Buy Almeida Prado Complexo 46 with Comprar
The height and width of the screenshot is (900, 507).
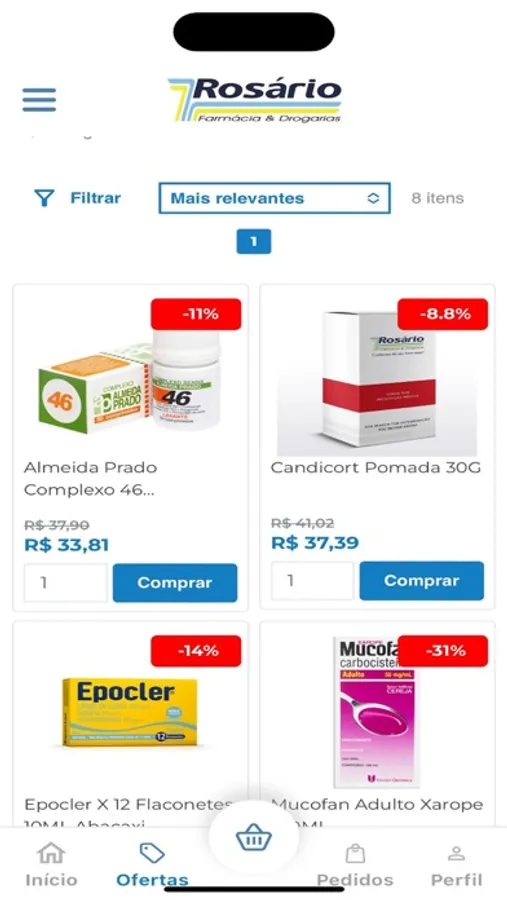click(x=175, y=583)
